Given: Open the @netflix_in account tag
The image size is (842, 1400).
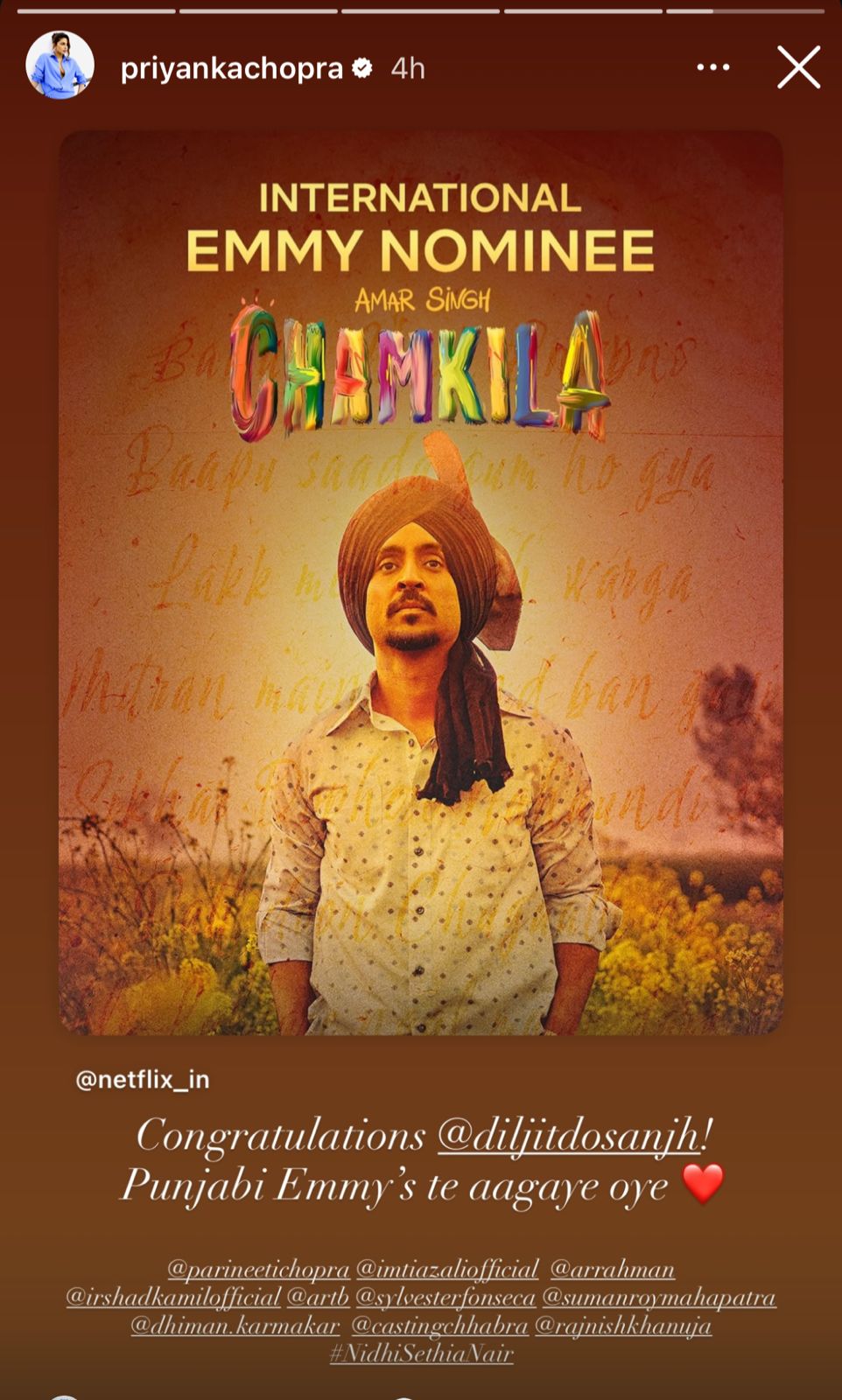Looking at the screenshot, I should pos(143,1080).
